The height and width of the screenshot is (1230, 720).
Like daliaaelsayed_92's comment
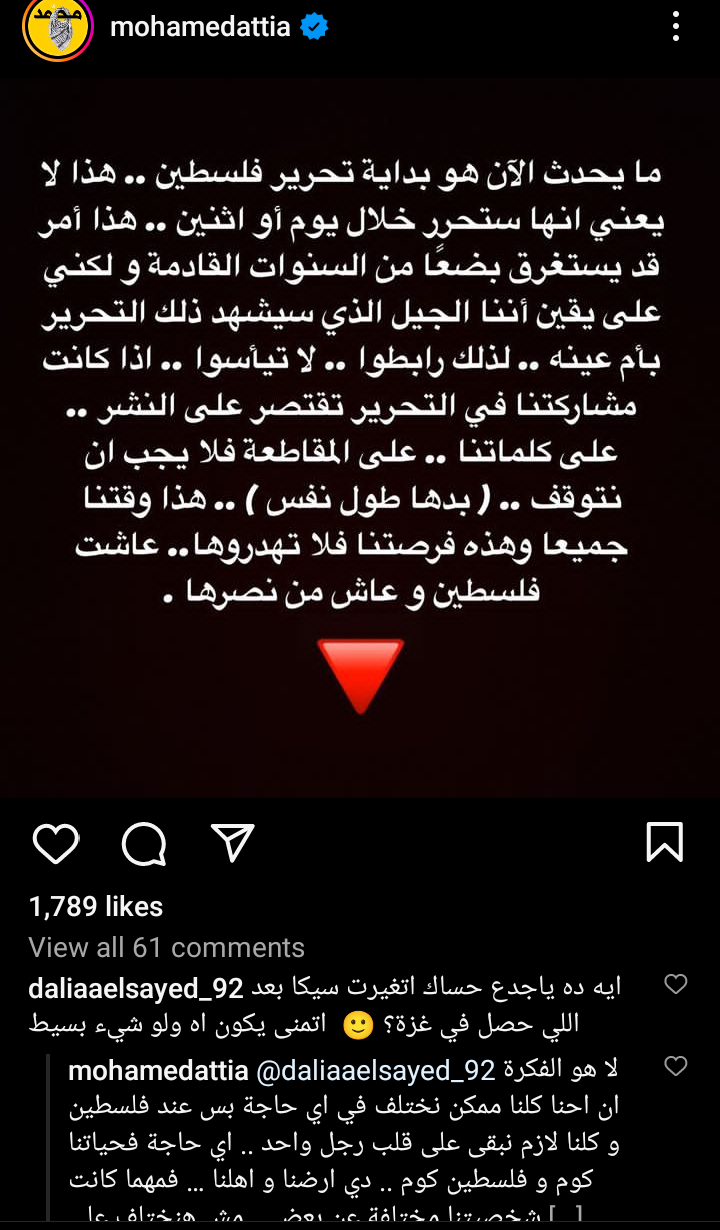click(676, 985)
